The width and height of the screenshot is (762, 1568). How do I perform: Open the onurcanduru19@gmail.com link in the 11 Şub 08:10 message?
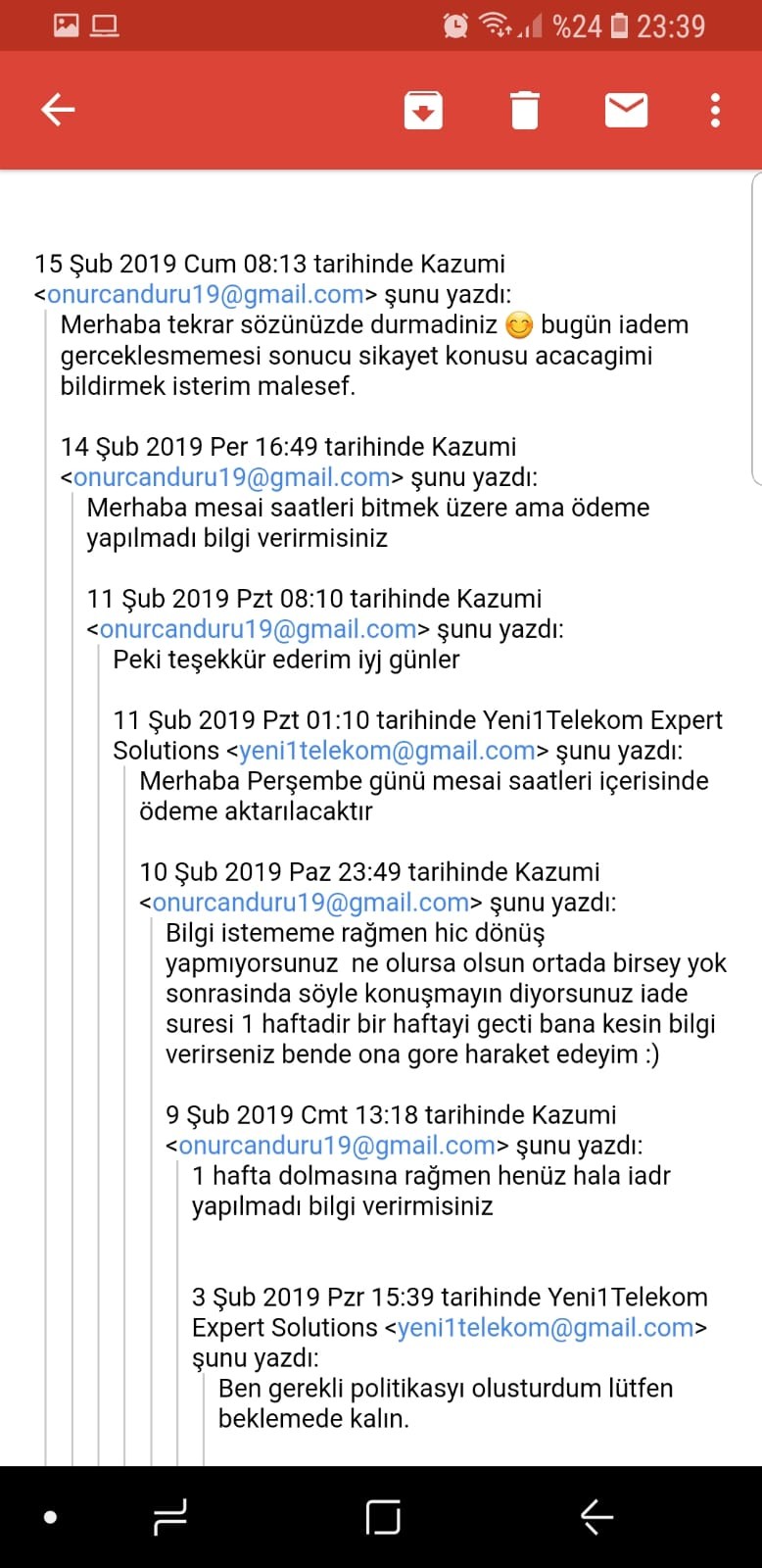coord(259,629)
